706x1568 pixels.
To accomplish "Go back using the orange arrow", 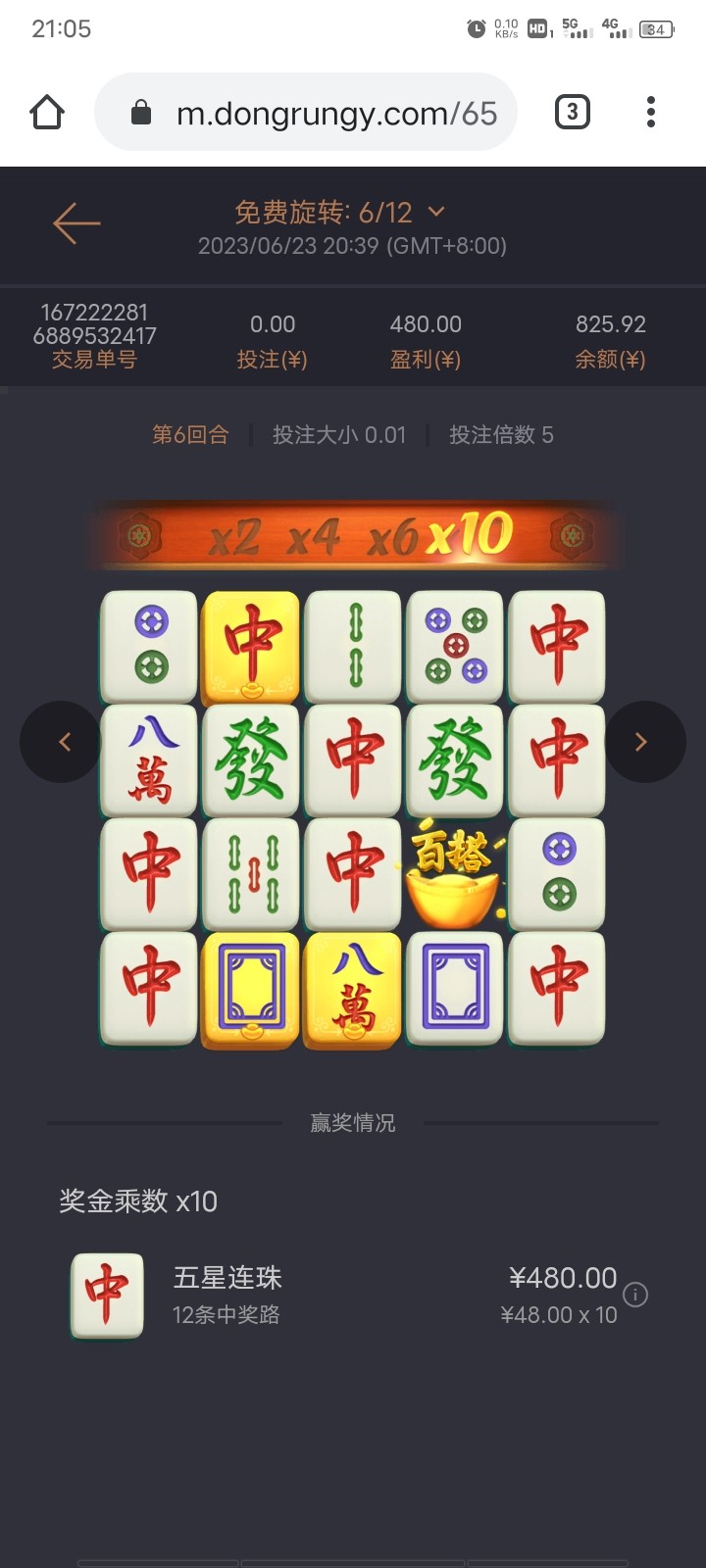I will point(76,223).
